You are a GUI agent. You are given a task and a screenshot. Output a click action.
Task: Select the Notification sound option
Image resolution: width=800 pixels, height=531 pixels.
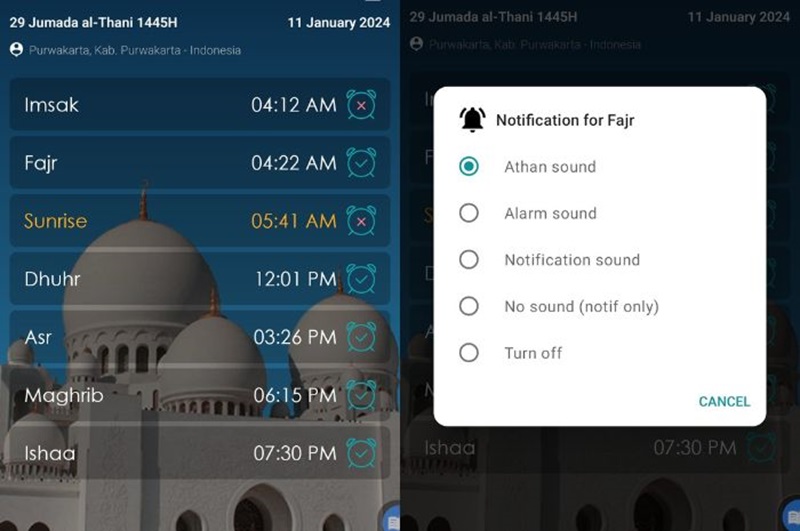(x=469, y=260)
